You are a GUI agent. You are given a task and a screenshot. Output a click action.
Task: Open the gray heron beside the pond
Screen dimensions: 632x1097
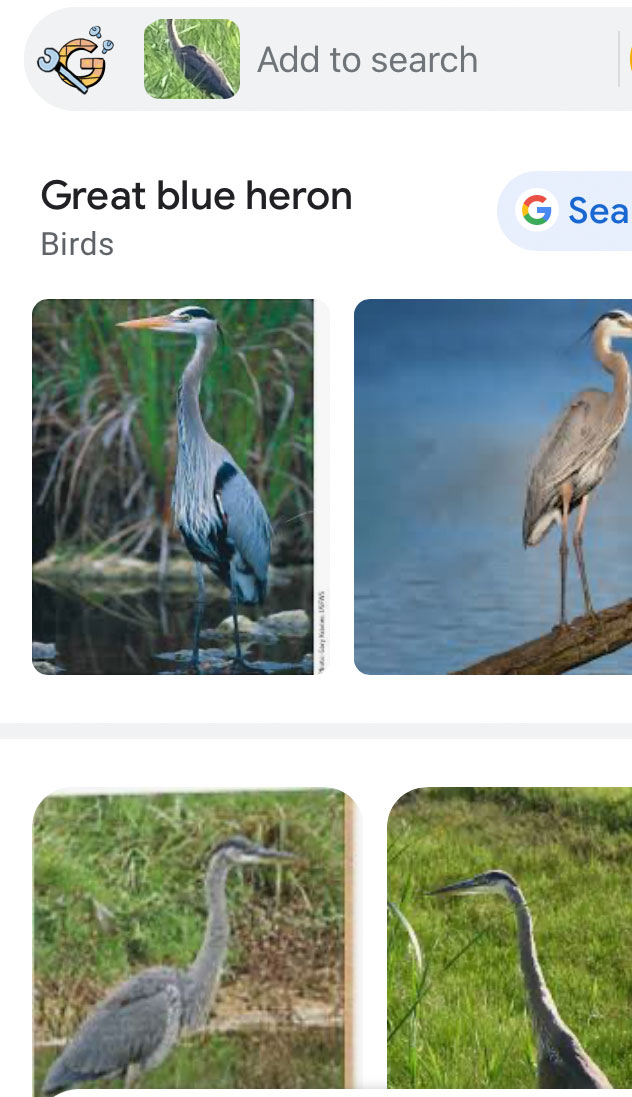point(197,942)
